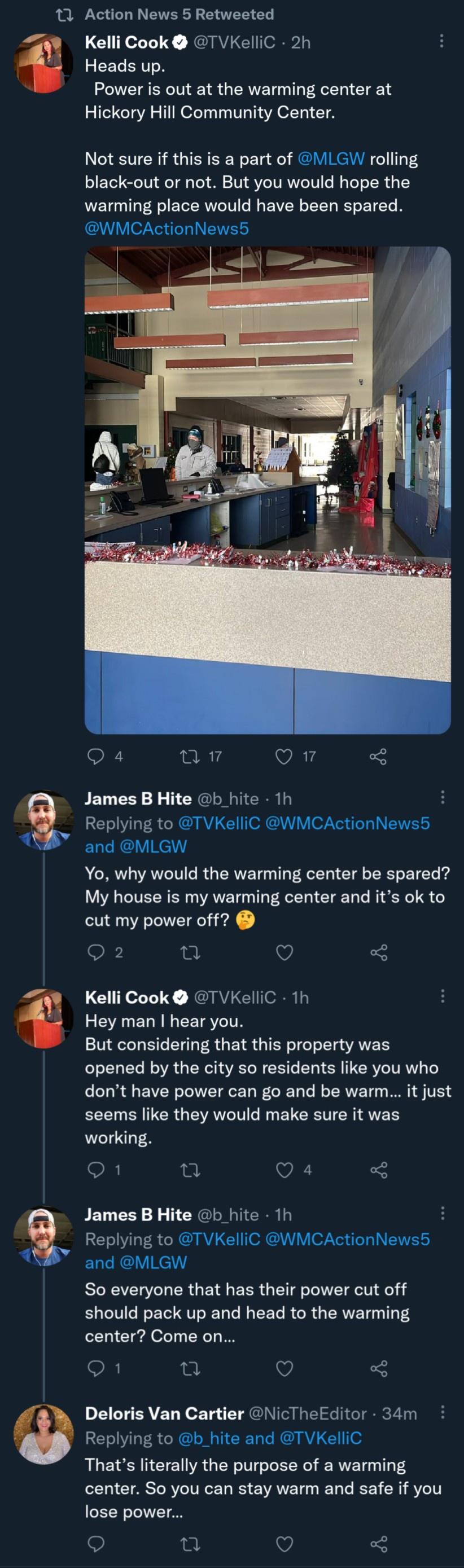Share Kelli Cook's tweet about the warming center
This screenshot has height=1568, width=464.
pos(378,757)
